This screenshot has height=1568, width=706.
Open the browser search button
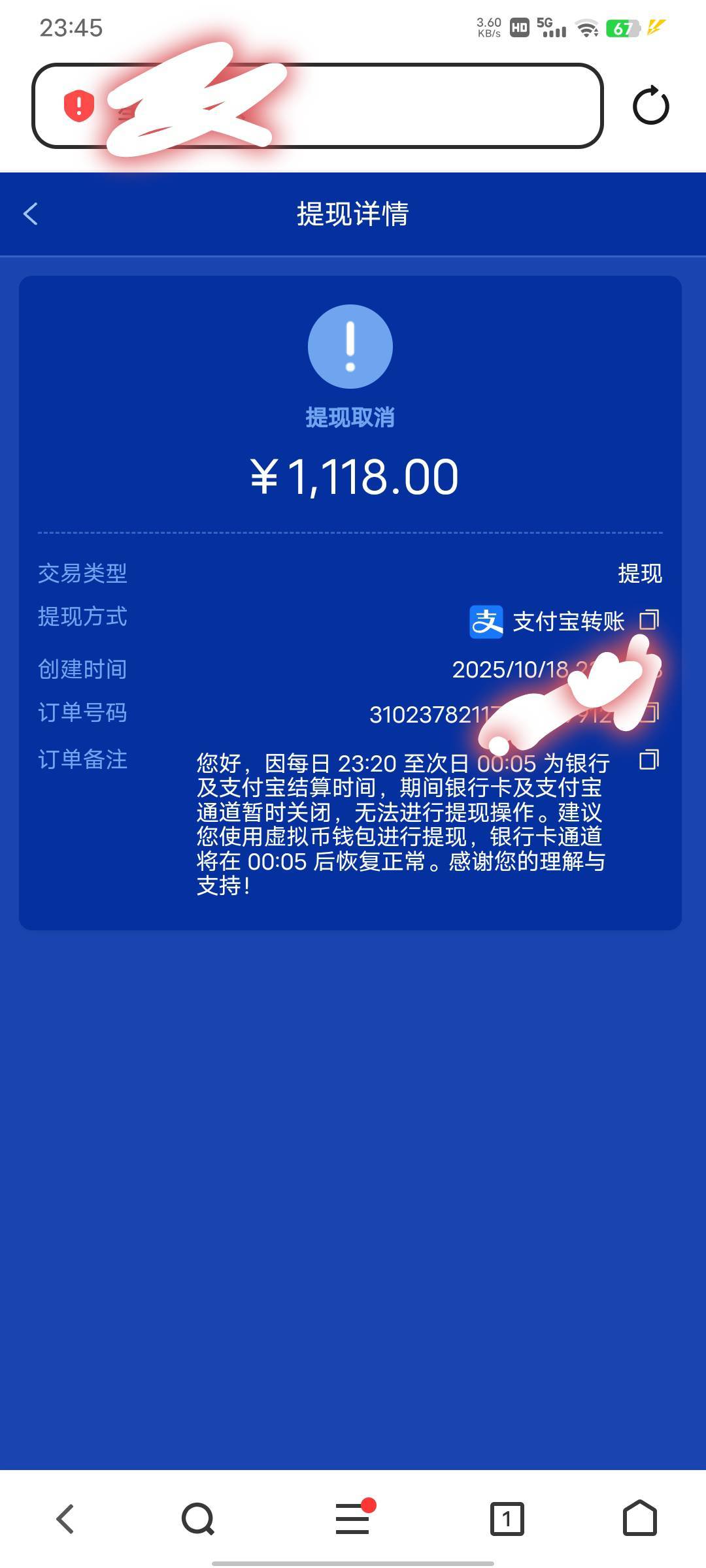(x=198, y=1518)
